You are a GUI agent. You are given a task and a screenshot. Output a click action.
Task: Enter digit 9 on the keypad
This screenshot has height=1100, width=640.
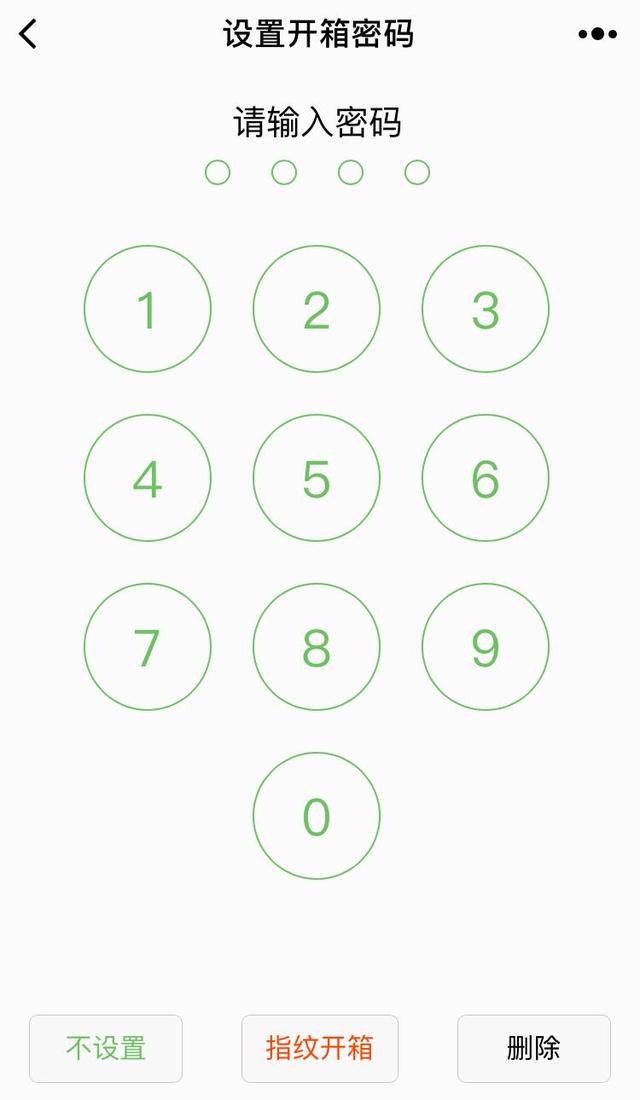486,647
